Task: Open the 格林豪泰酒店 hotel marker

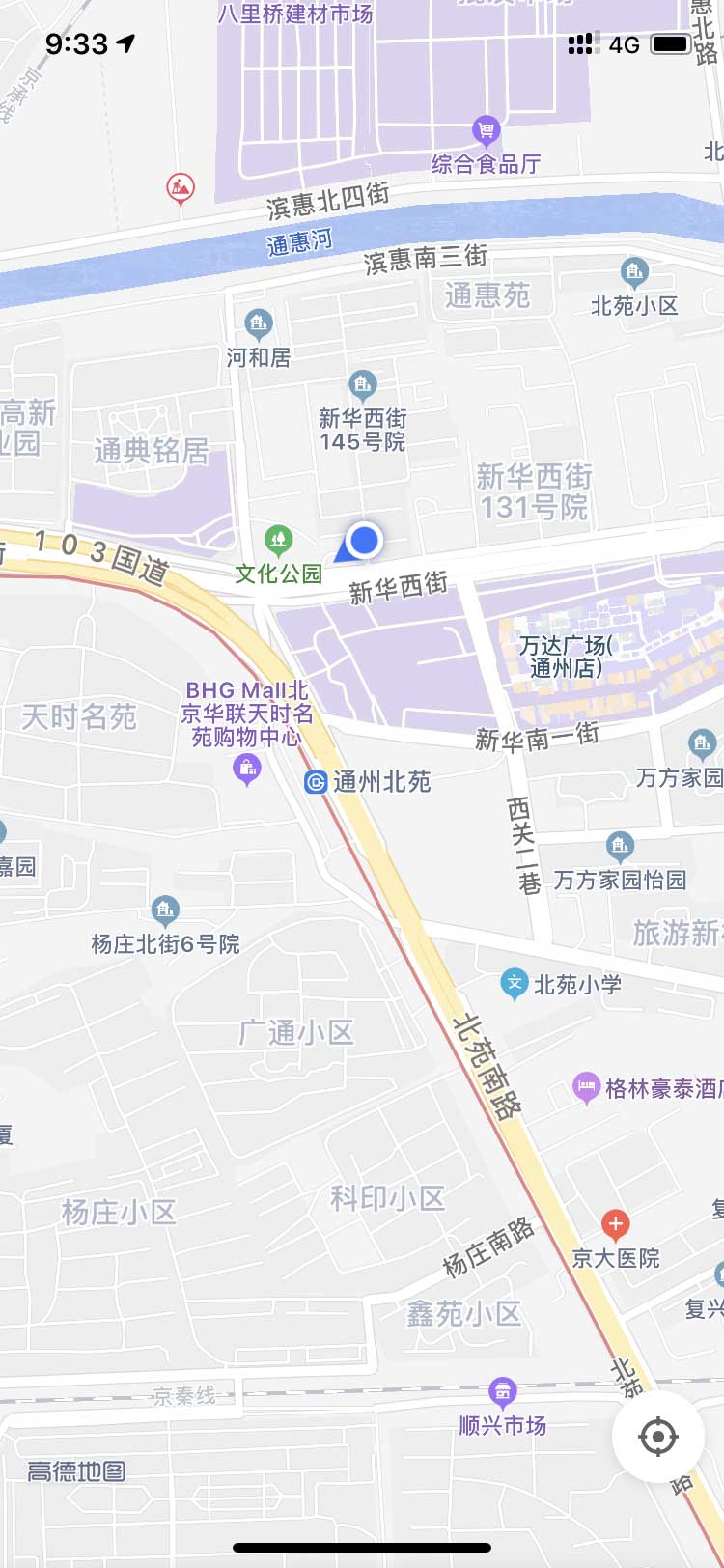Action: 586,1088
